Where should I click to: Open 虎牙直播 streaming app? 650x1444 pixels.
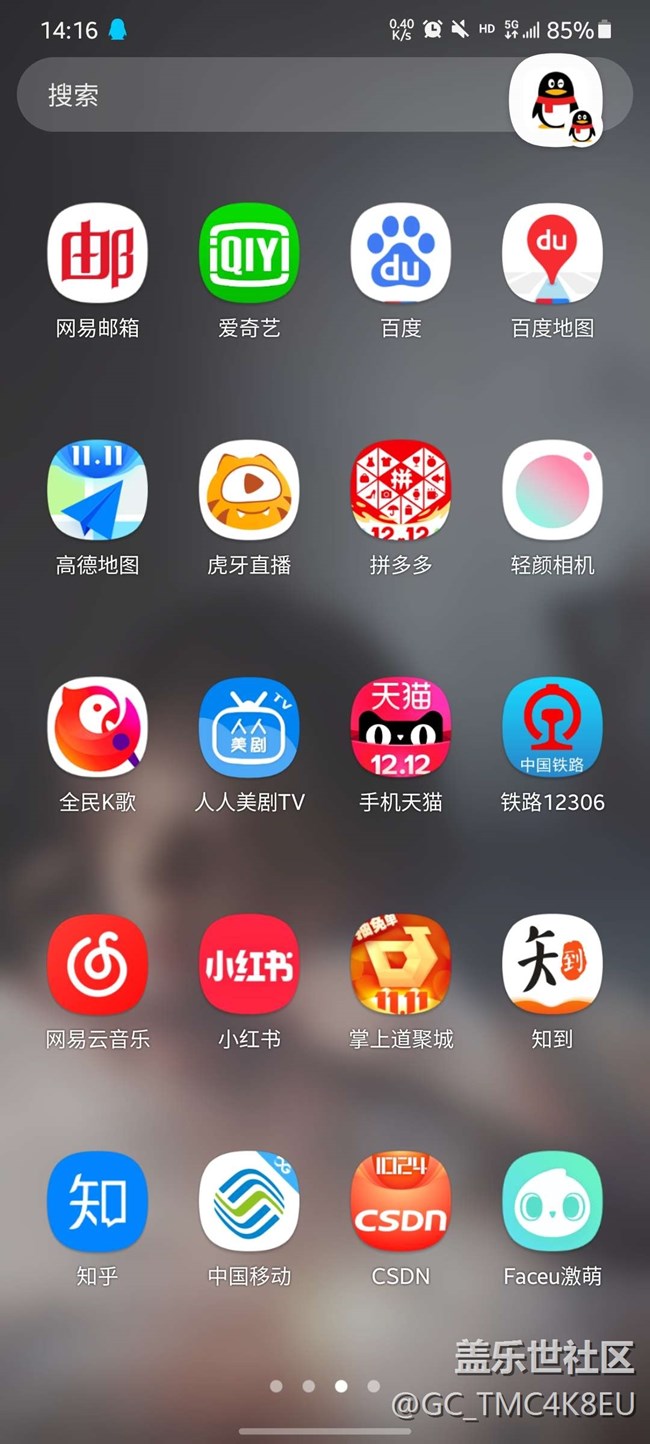click(x=249, y=491)
